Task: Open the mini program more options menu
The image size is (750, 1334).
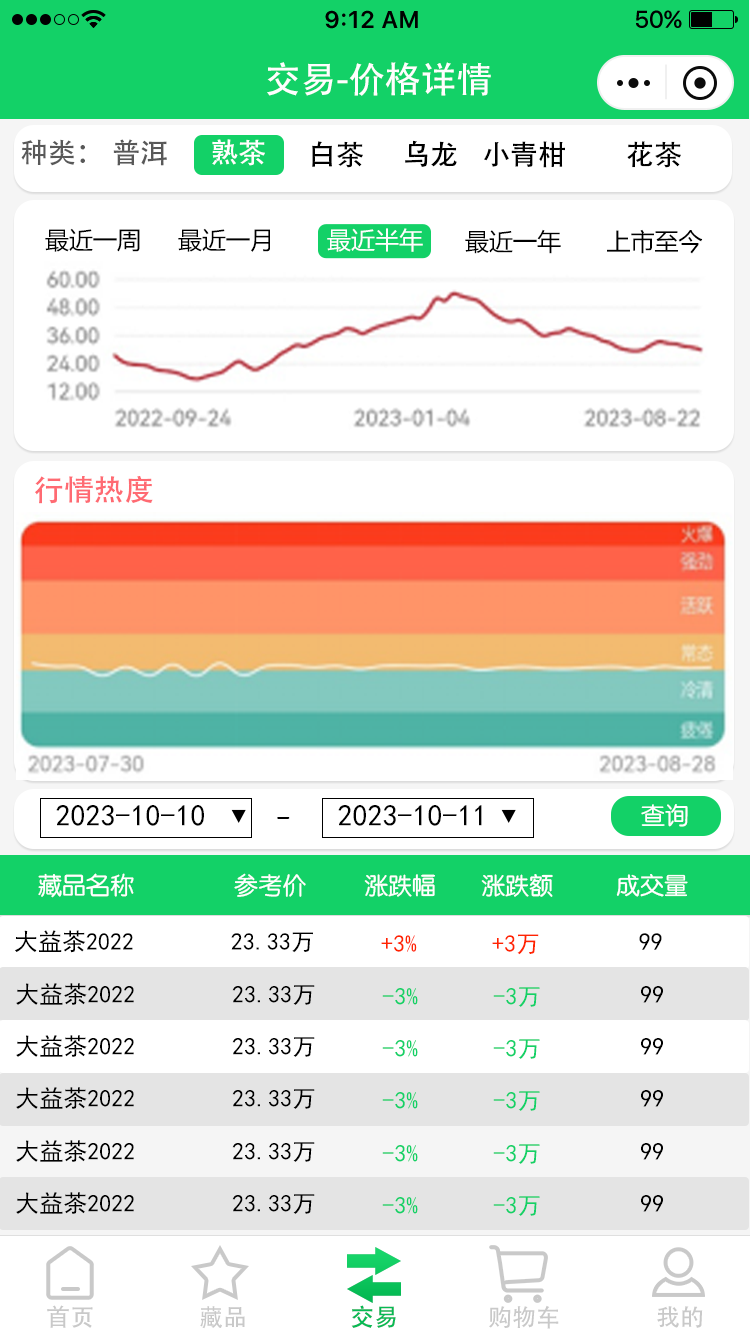Action: click(634, 83)
